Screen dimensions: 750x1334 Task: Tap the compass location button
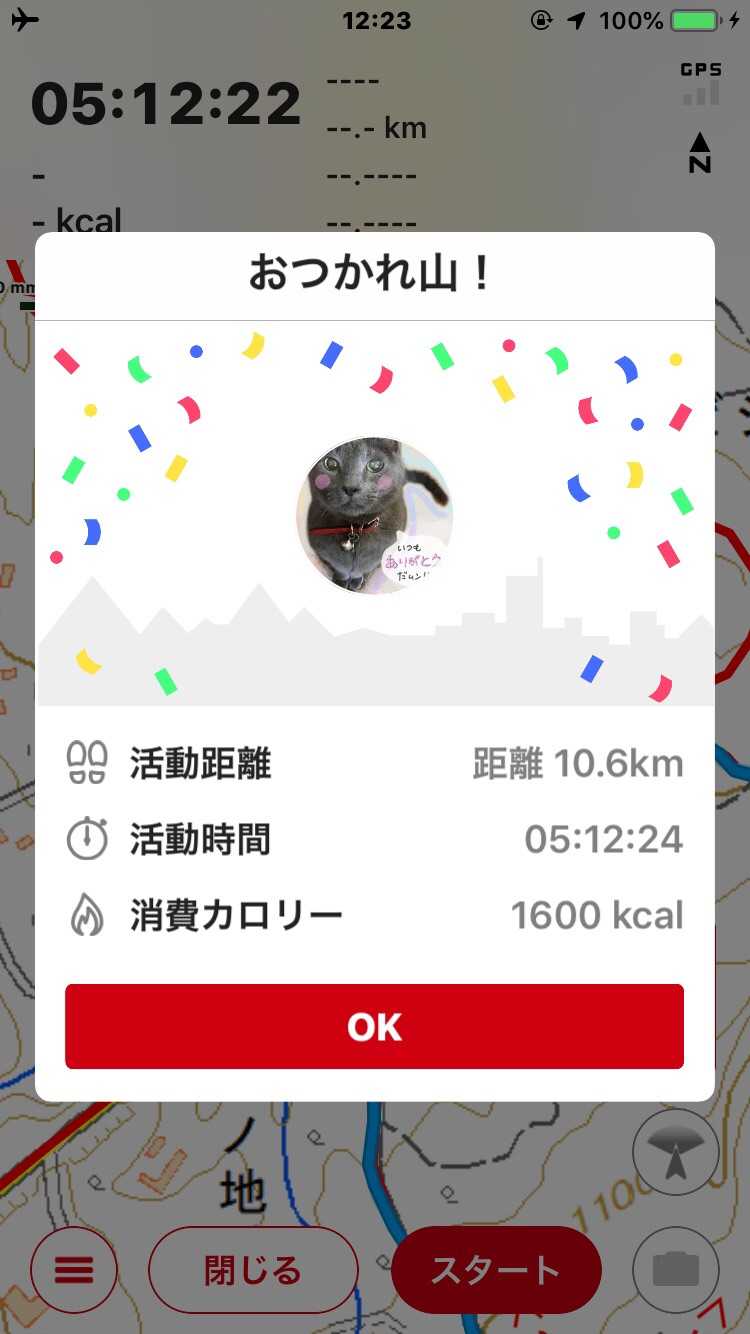[676, 1152]
